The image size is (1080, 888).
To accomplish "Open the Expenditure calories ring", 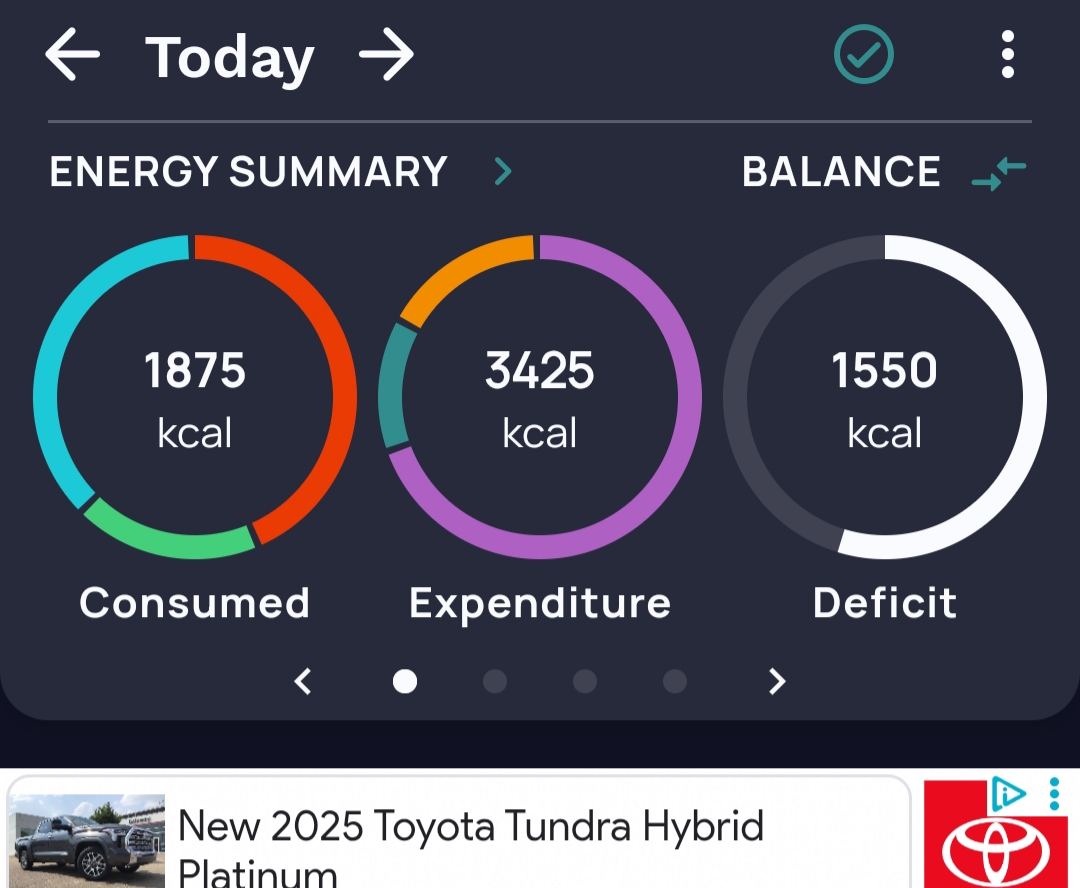I will coord(540,397).
